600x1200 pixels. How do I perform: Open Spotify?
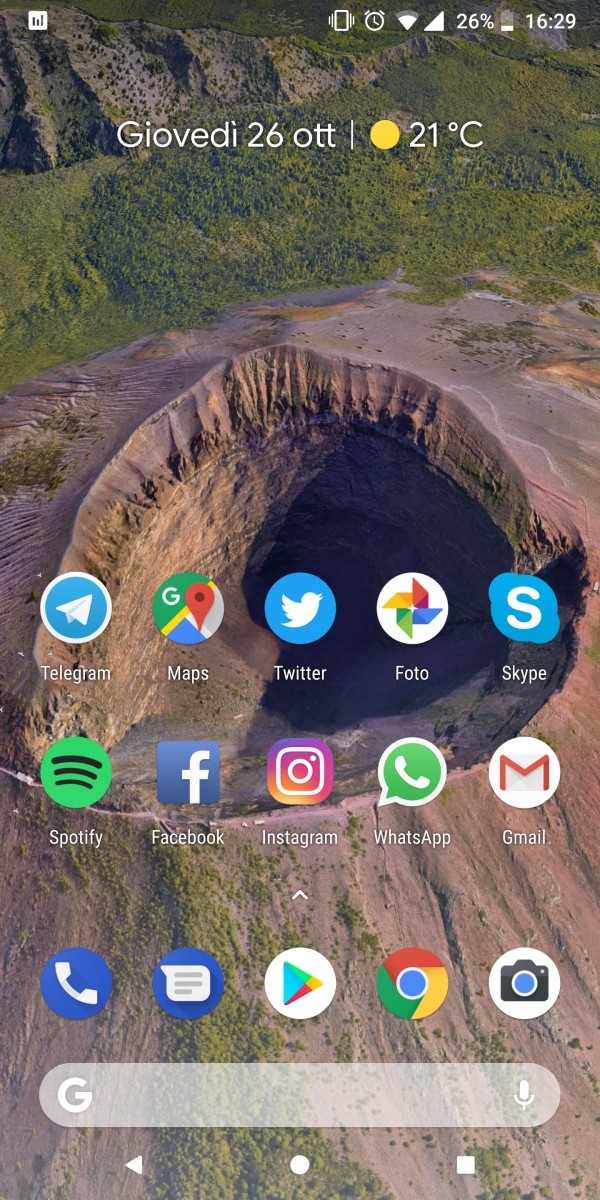click(x=76, y=772)
